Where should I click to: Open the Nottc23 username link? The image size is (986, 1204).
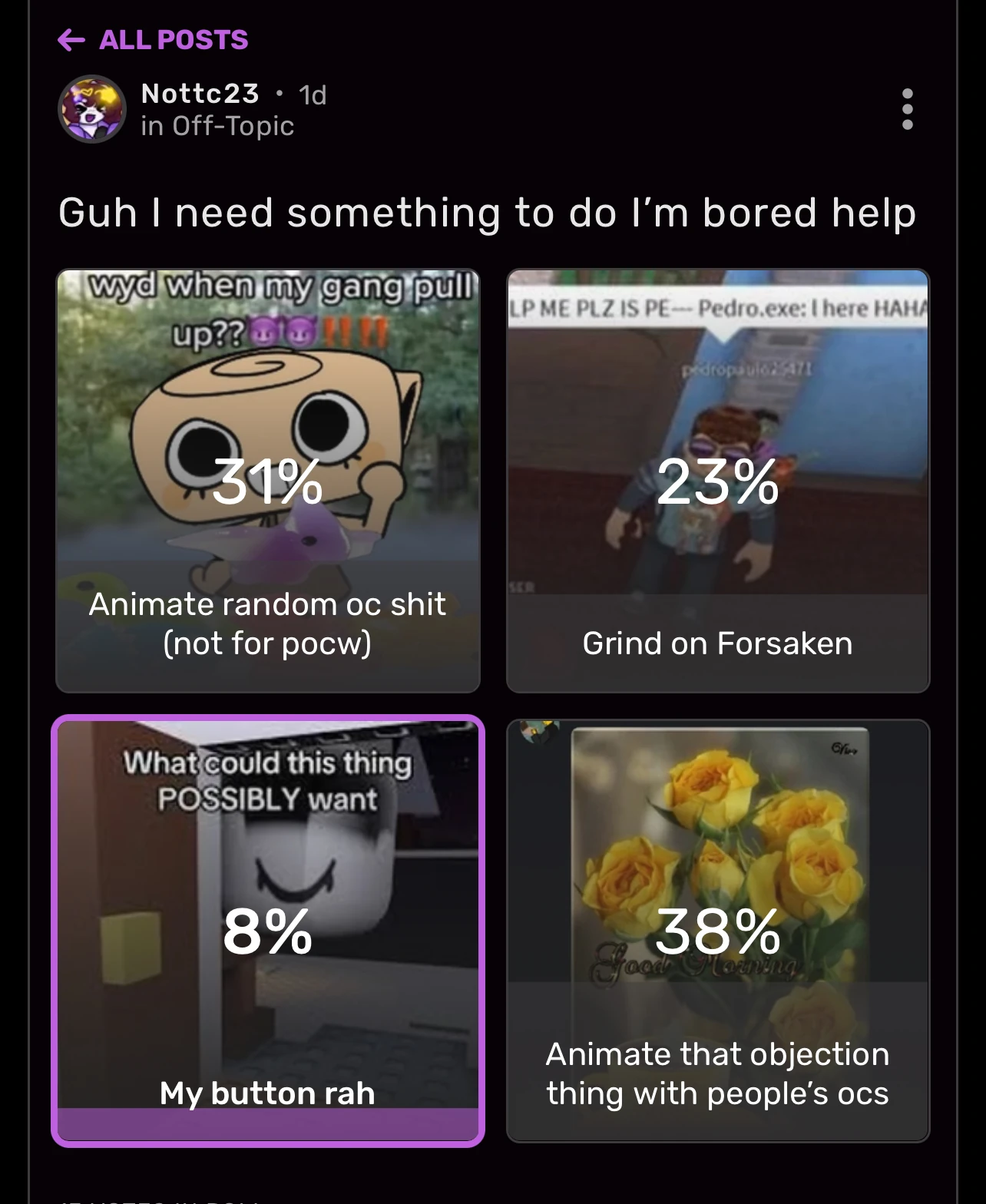click(200, 94)
